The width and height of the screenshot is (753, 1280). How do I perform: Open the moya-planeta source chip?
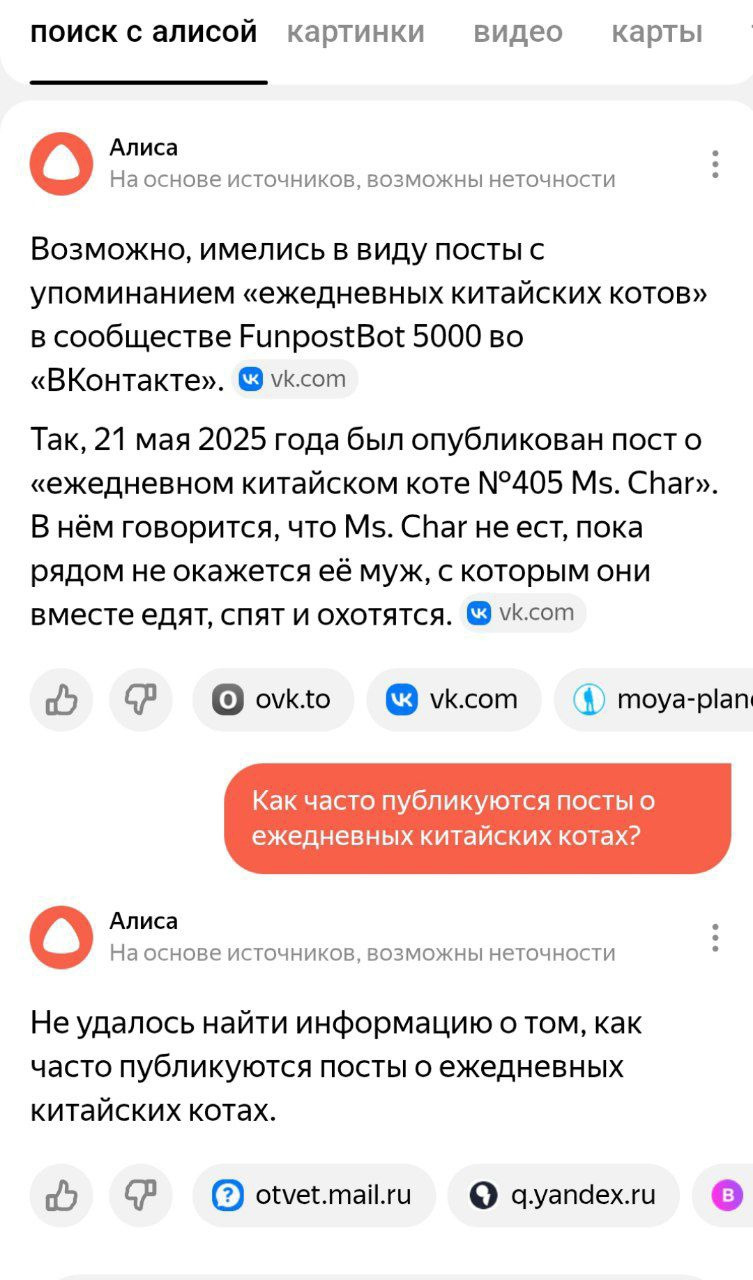660,700
